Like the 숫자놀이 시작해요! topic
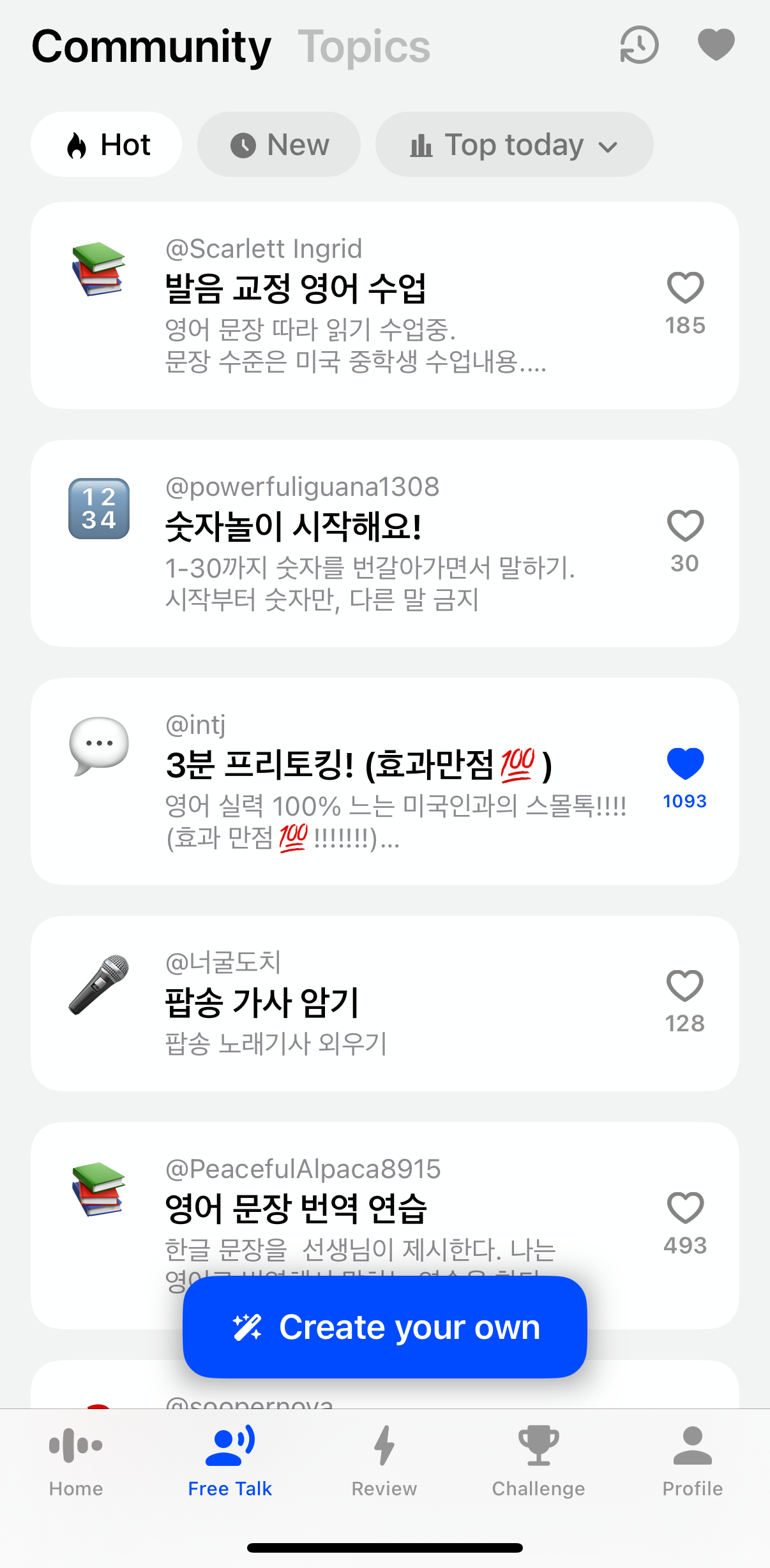The height and width of the screenshot is (1568, 770). pos(685,526)
